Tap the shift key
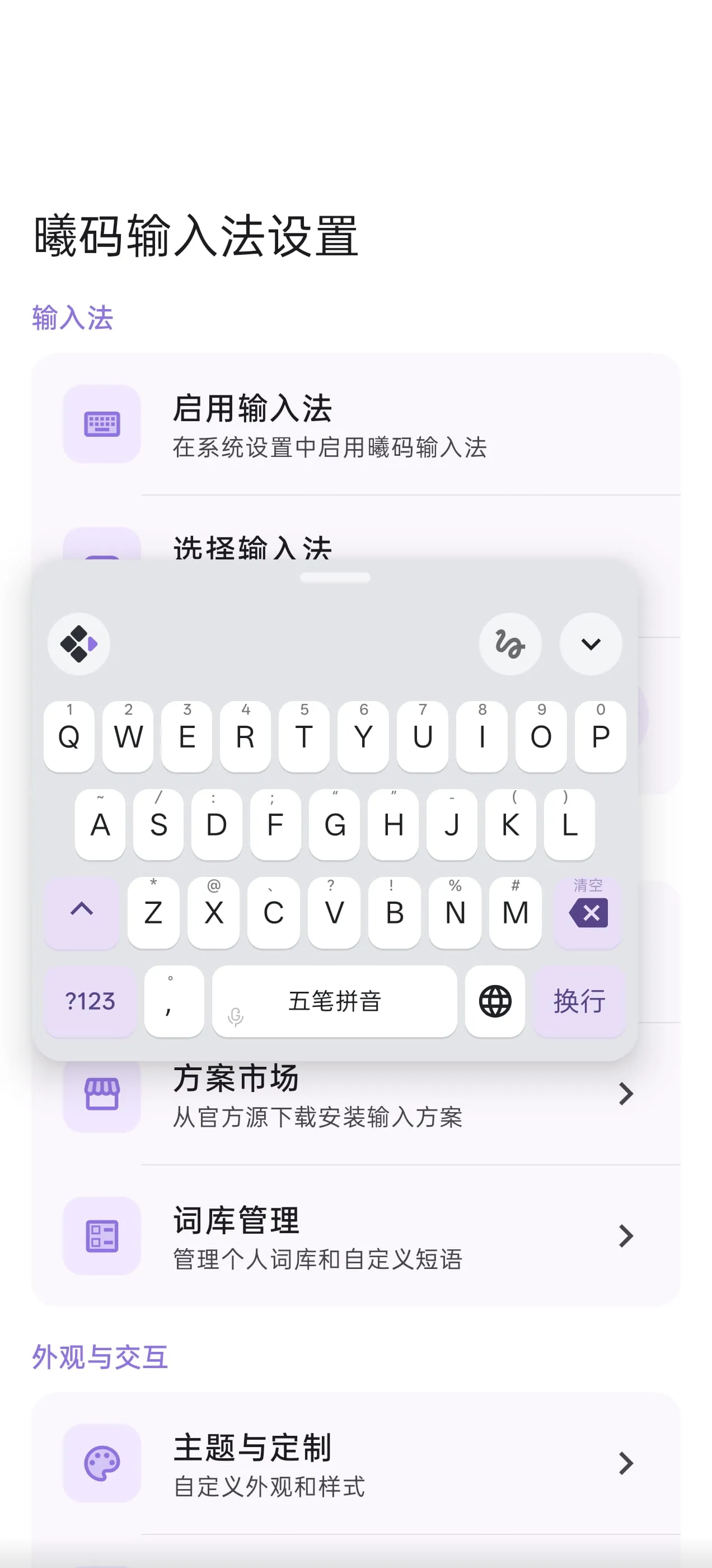This screenshot has height=1568, width=712. [82, 912]
